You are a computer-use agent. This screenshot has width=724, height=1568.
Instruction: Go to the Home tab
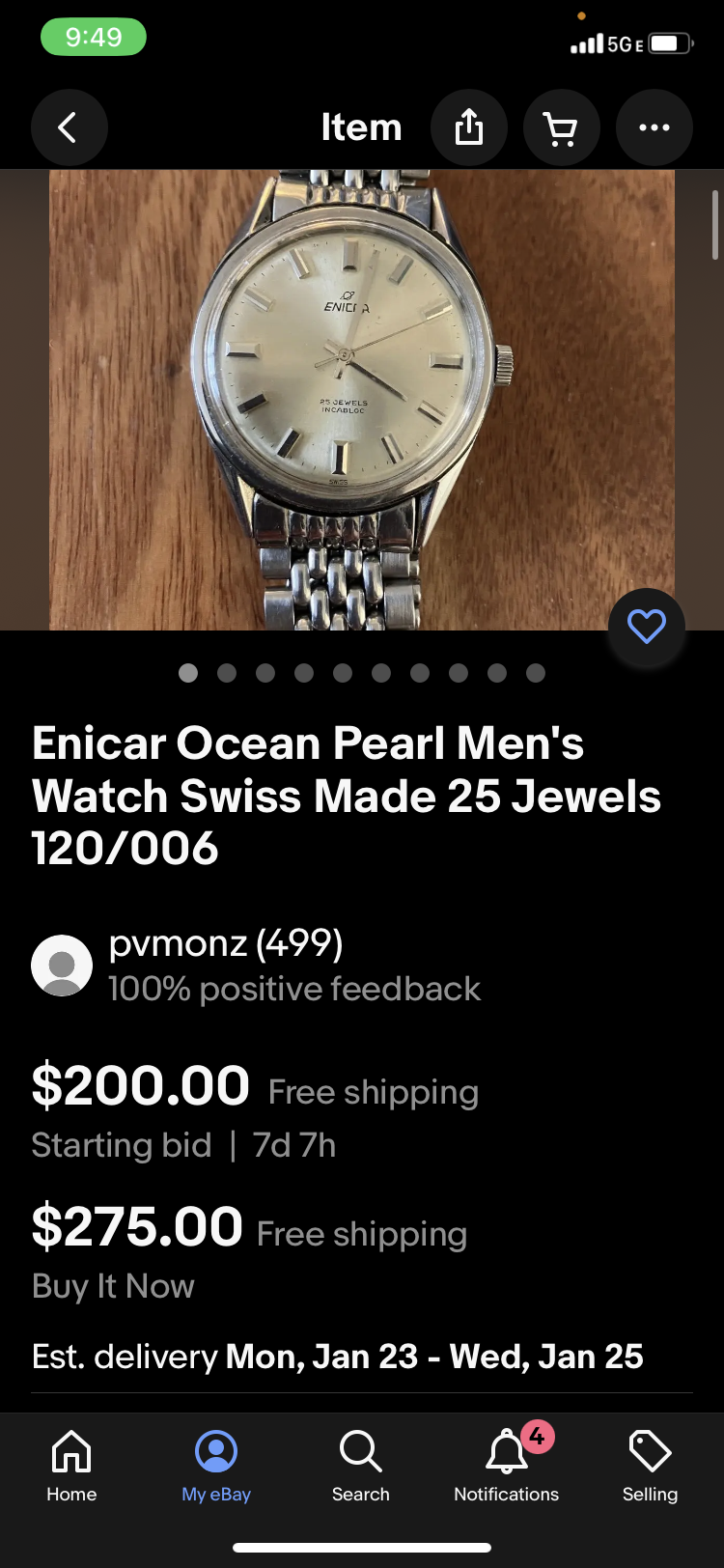tap(71, 1466)
